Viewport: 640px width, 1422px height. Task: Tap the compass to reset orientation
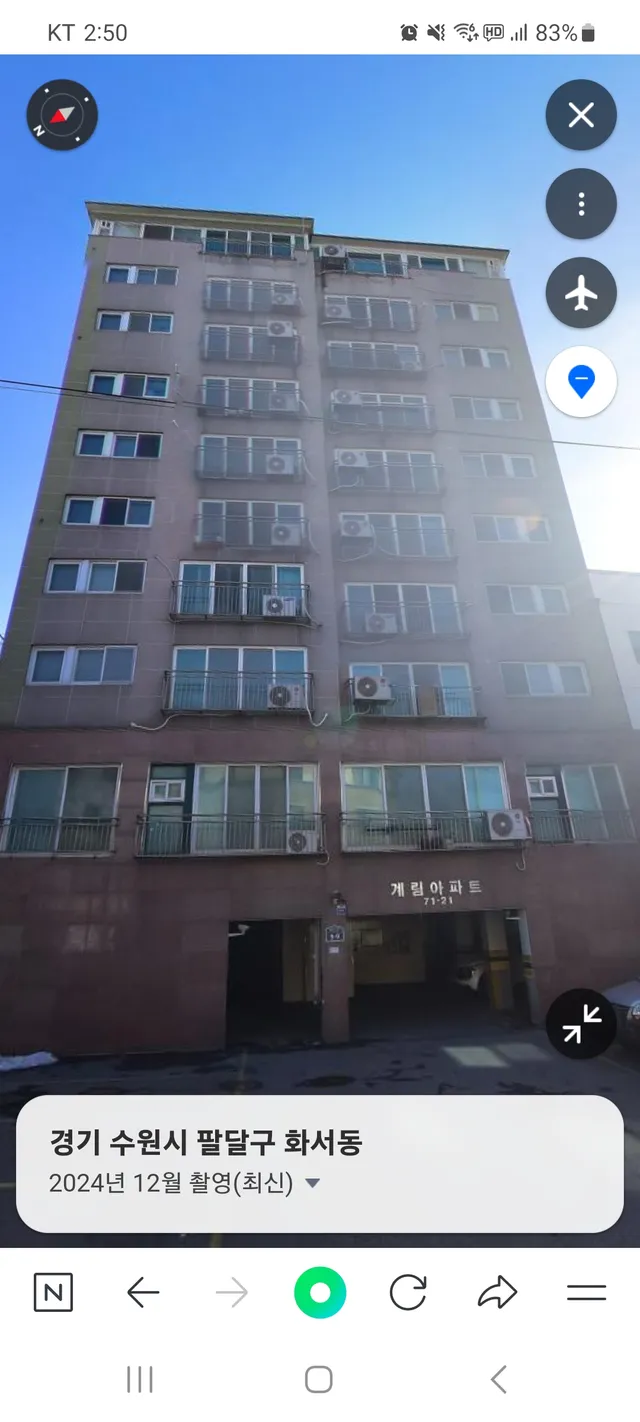(x=61, y=115)
